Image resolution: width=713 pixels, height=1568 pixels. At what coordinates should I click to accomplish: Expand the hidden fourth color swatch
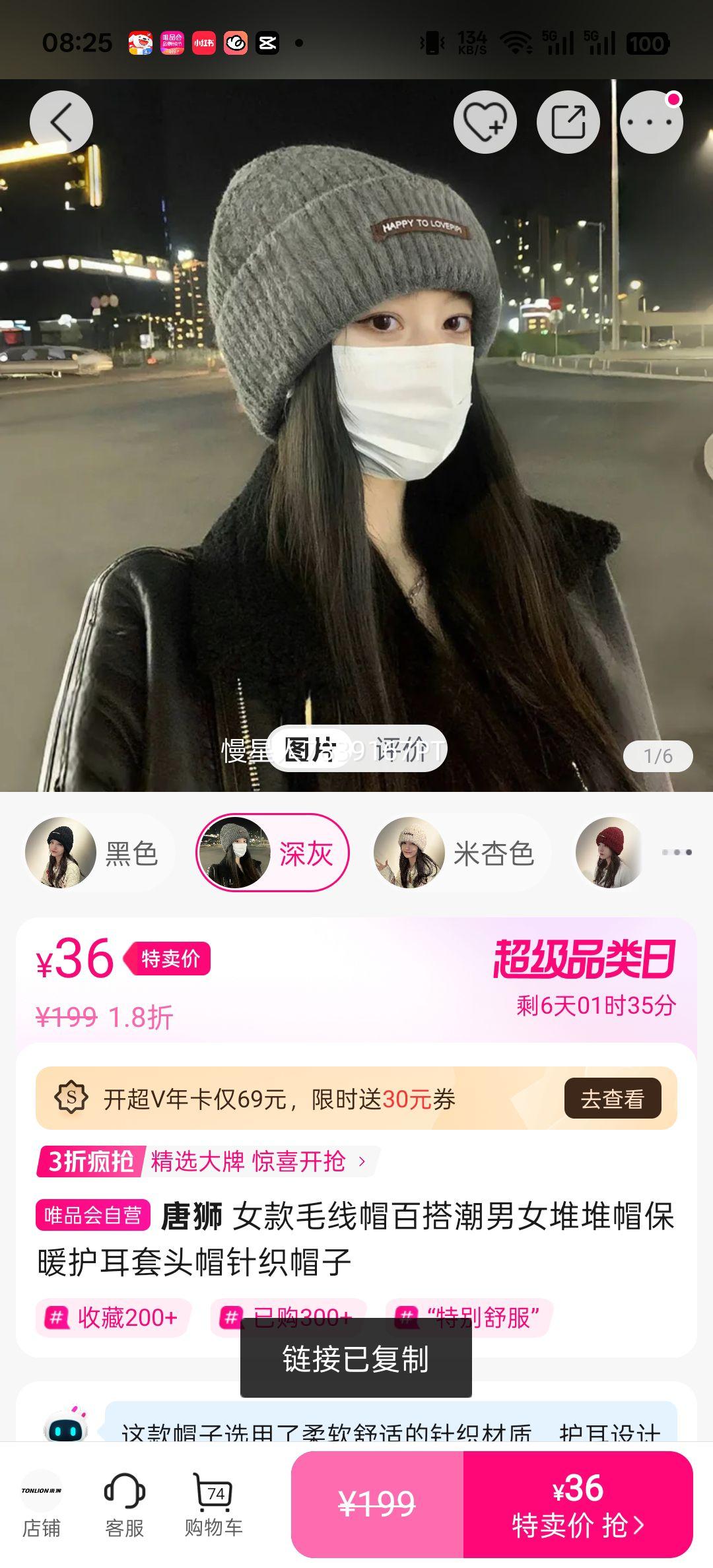(x=611, y=853)
